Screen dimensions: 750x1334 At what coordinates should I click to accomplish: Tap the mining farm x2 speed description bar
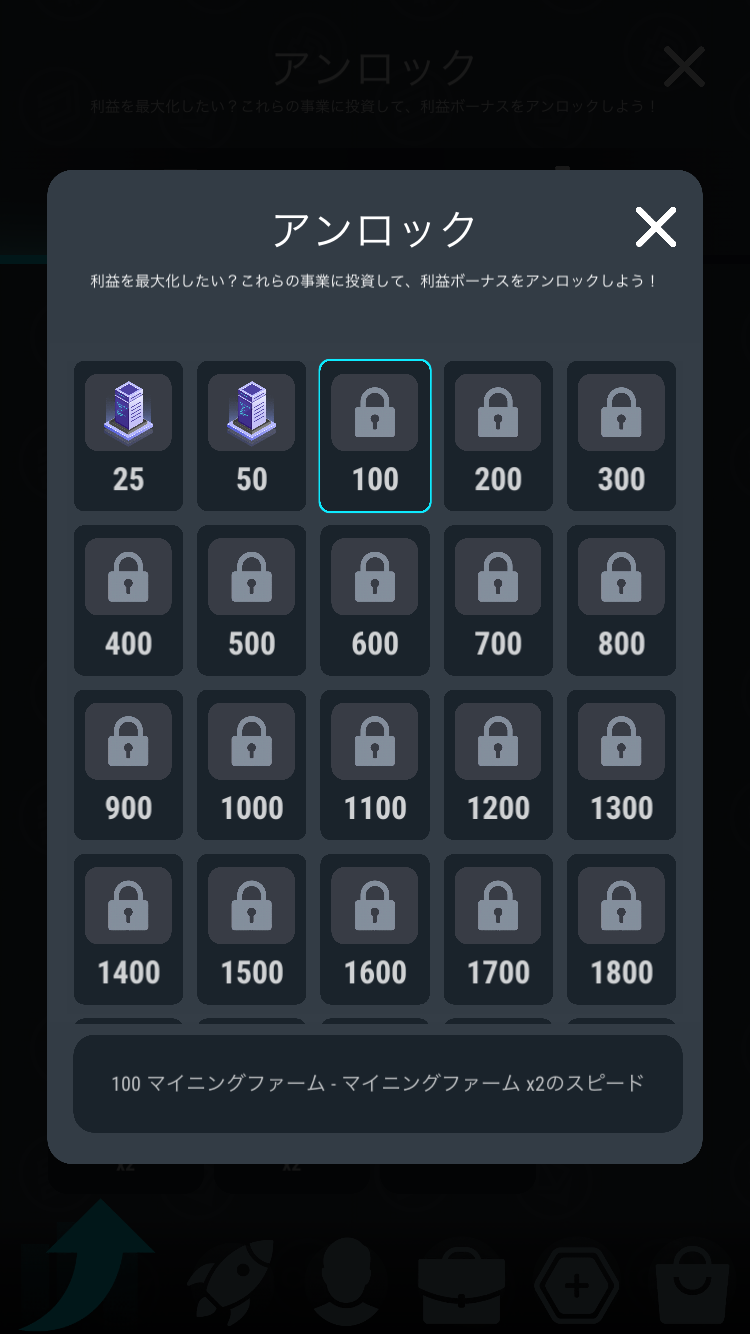point(375,1083)
